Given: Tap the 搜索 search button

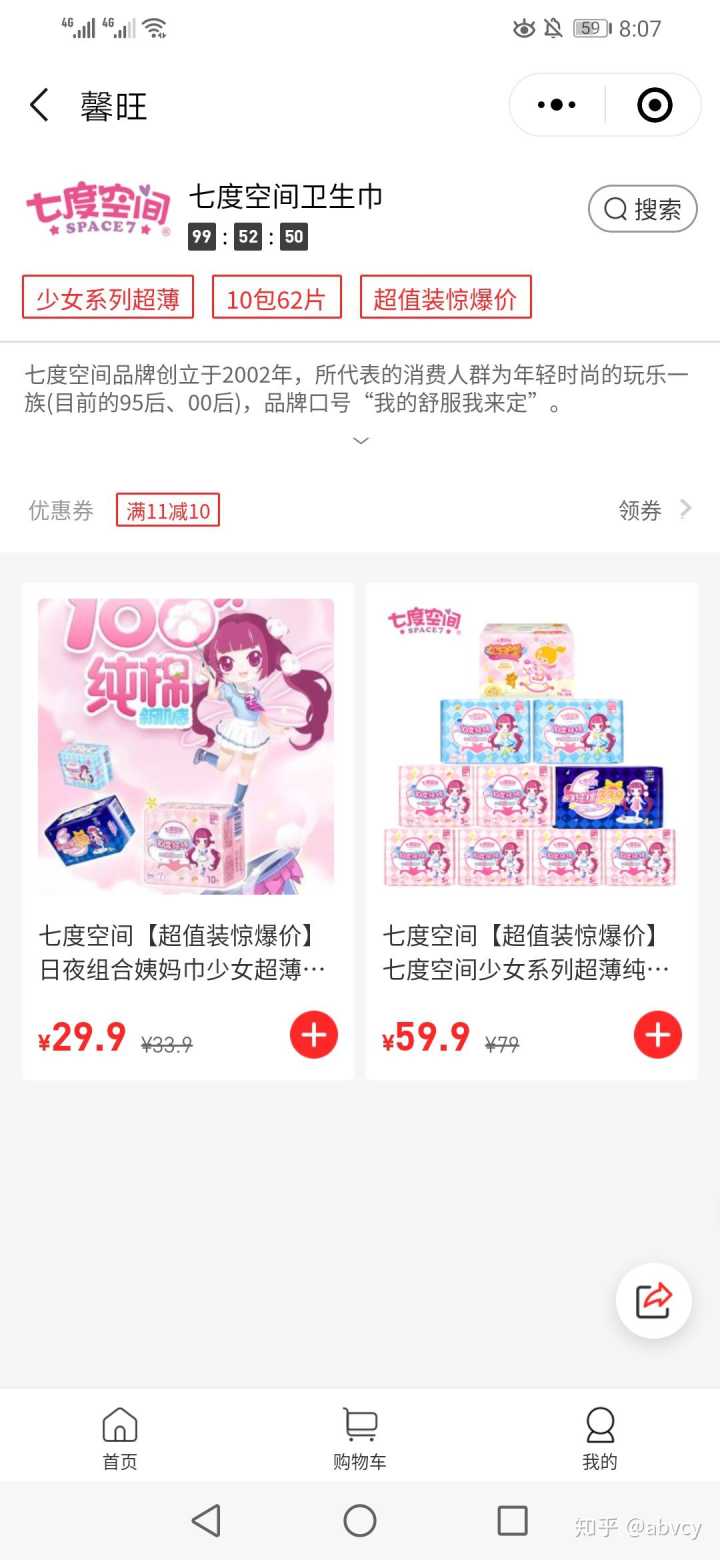Looking at the screenshot, I should point(642,209).
